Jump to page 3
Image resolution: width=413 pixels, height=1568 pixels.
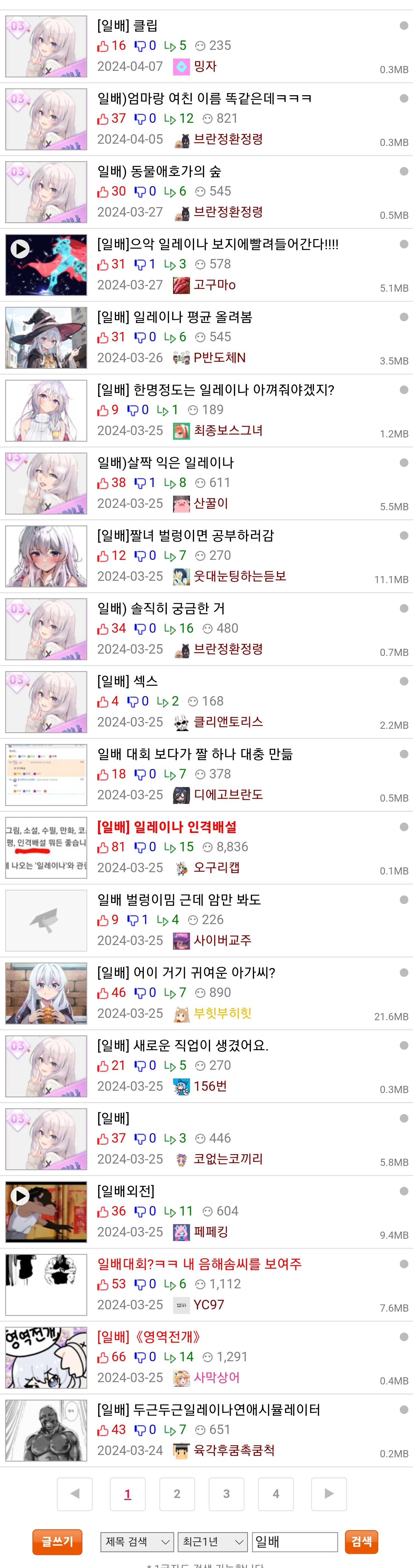(226, 1494)
